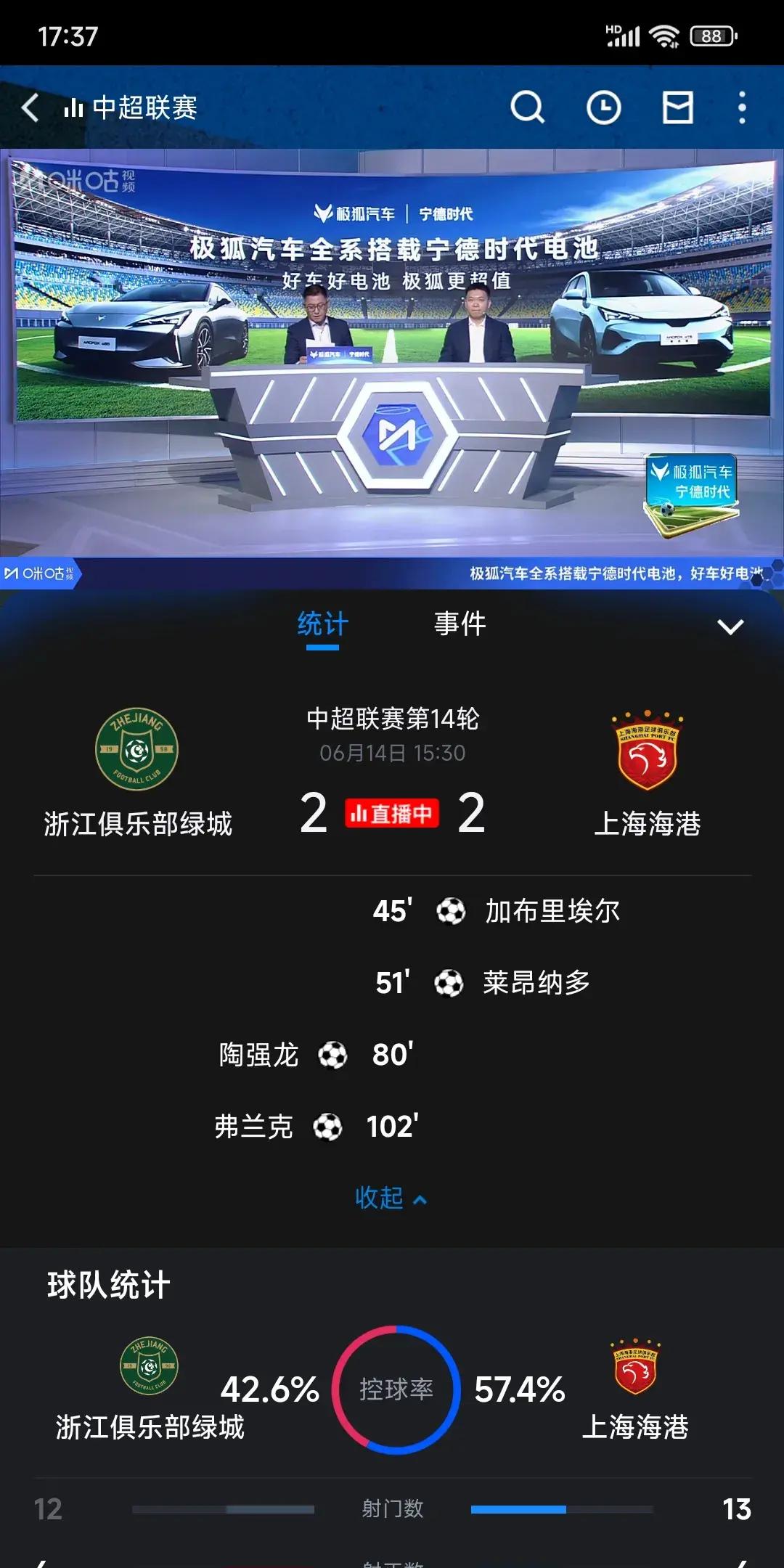The height and width of the screenshot is (1568, 784).
Task: Collapse the panel with the chevron arrow
Action: pyautogui.click(x=730, y=626)
